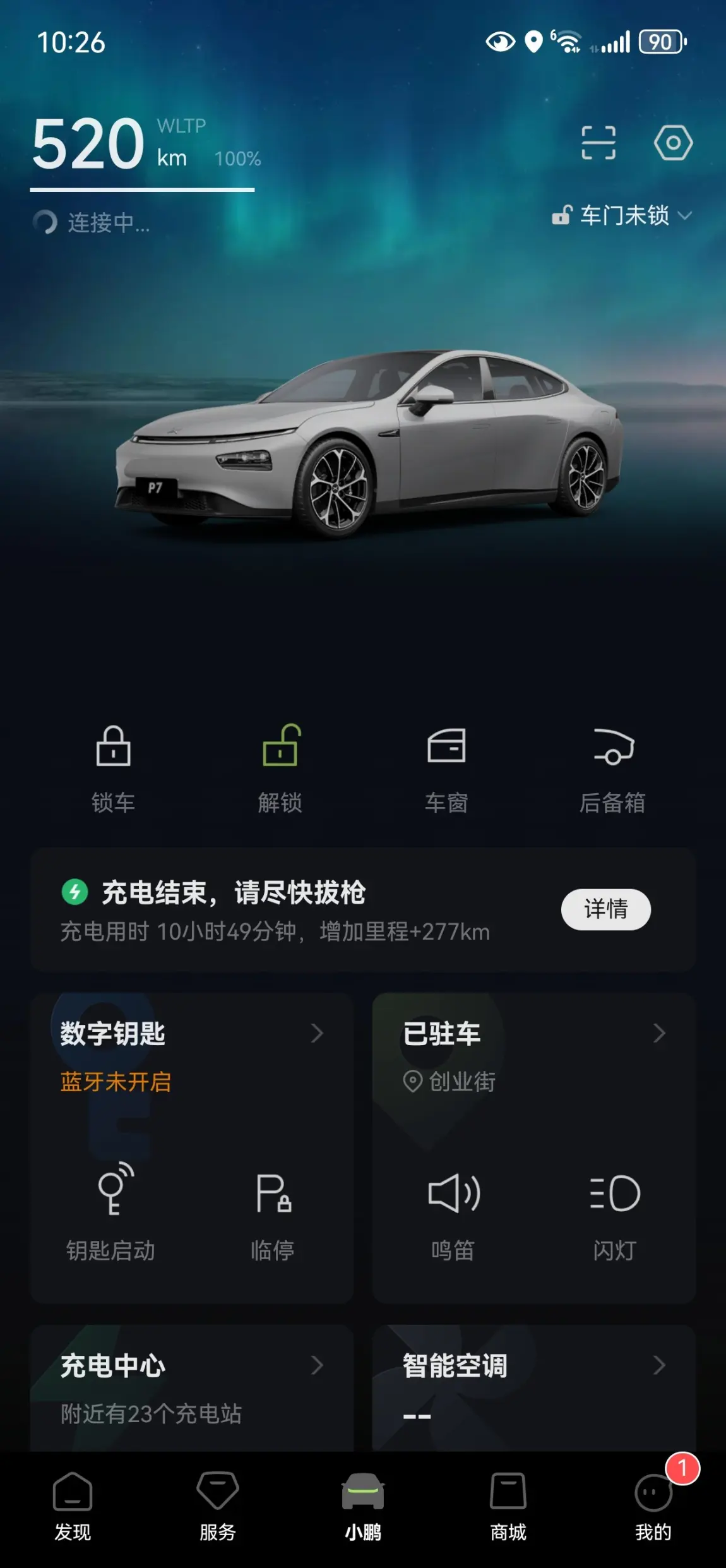Image resolution: width=726 pixels, height=1568 pixels.
Task: Open the 数字钥匙 digital key card
Action: pos(189,1034)
